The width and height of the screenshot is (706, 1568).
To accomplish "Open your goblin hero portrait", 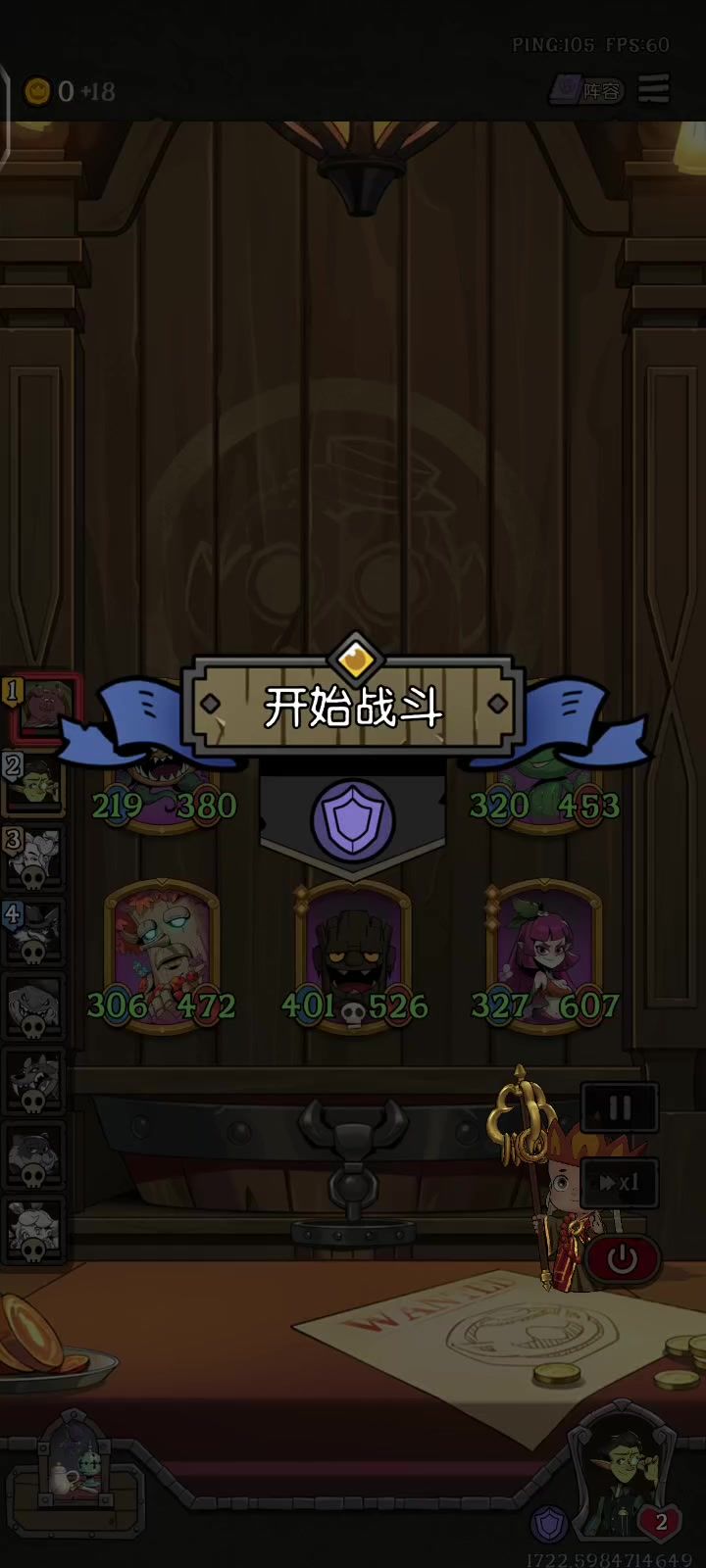I will (620, 1477).
